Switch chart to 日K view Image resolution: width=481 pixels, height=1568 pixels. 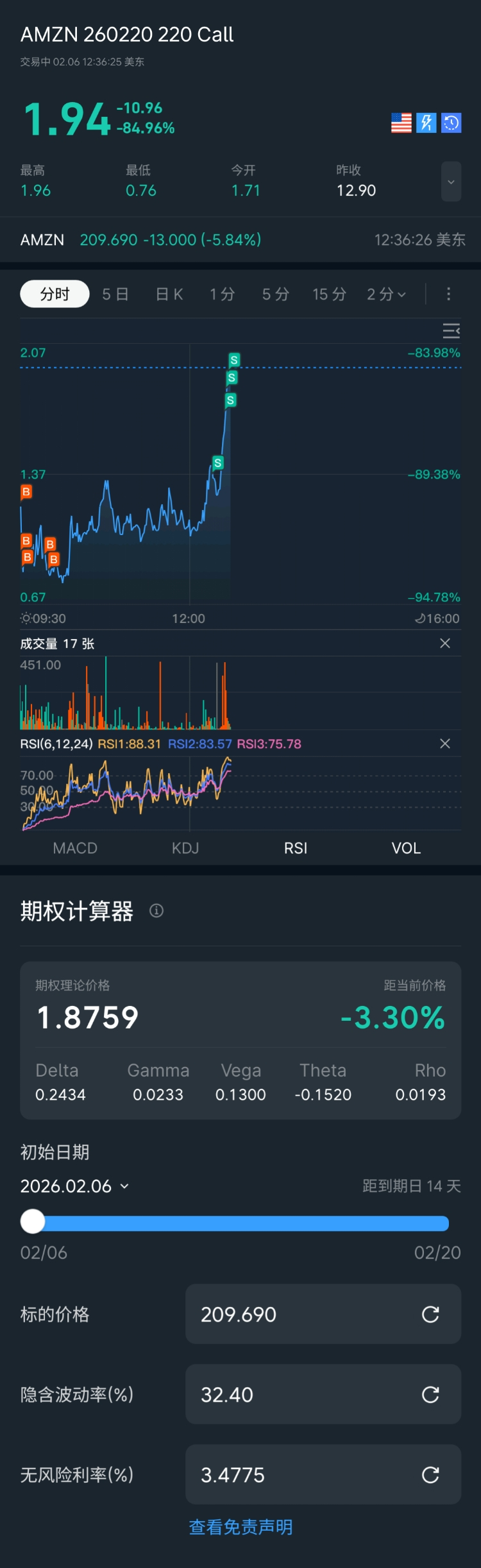tap(169, 294)
